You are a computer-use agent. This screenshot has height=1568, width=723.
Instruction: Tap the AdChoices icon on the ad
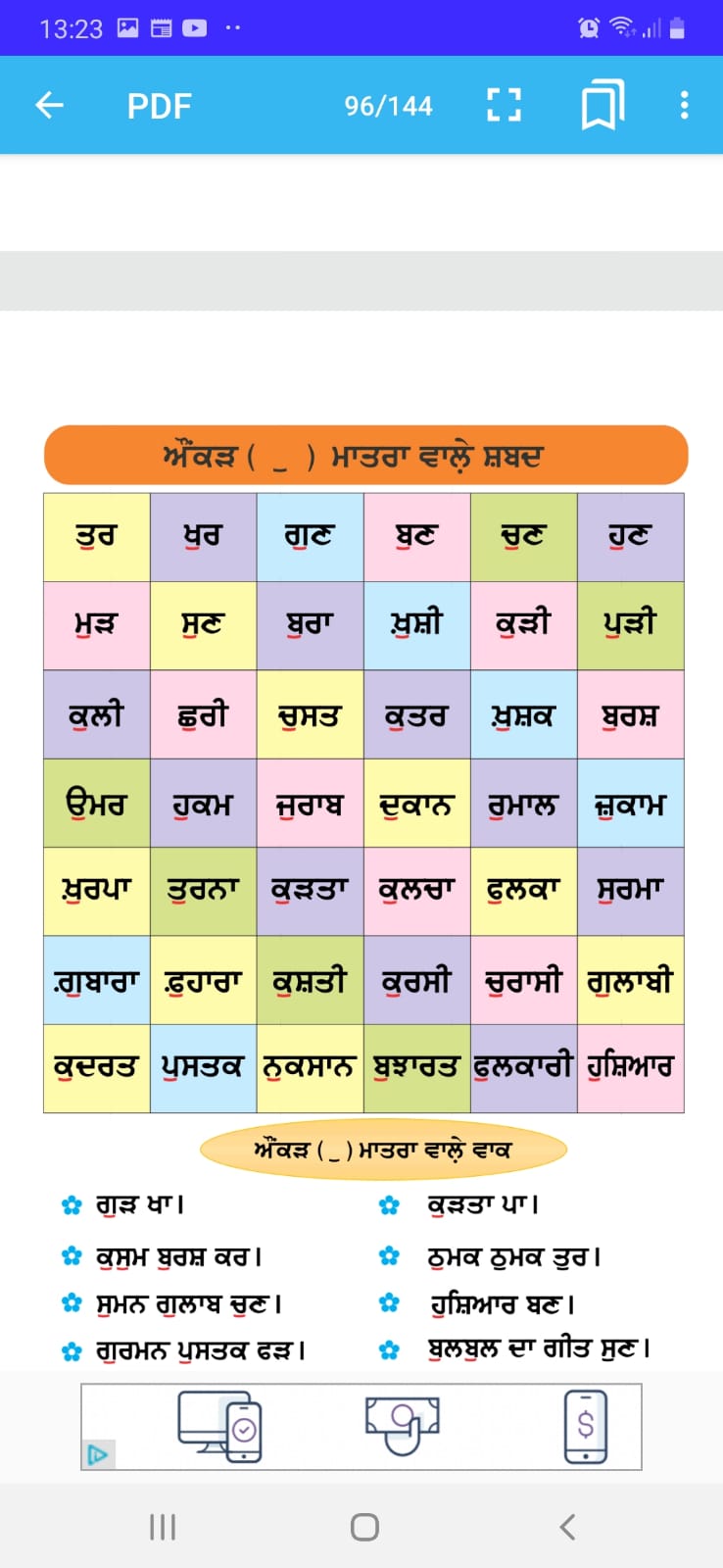pos(98,1454)
